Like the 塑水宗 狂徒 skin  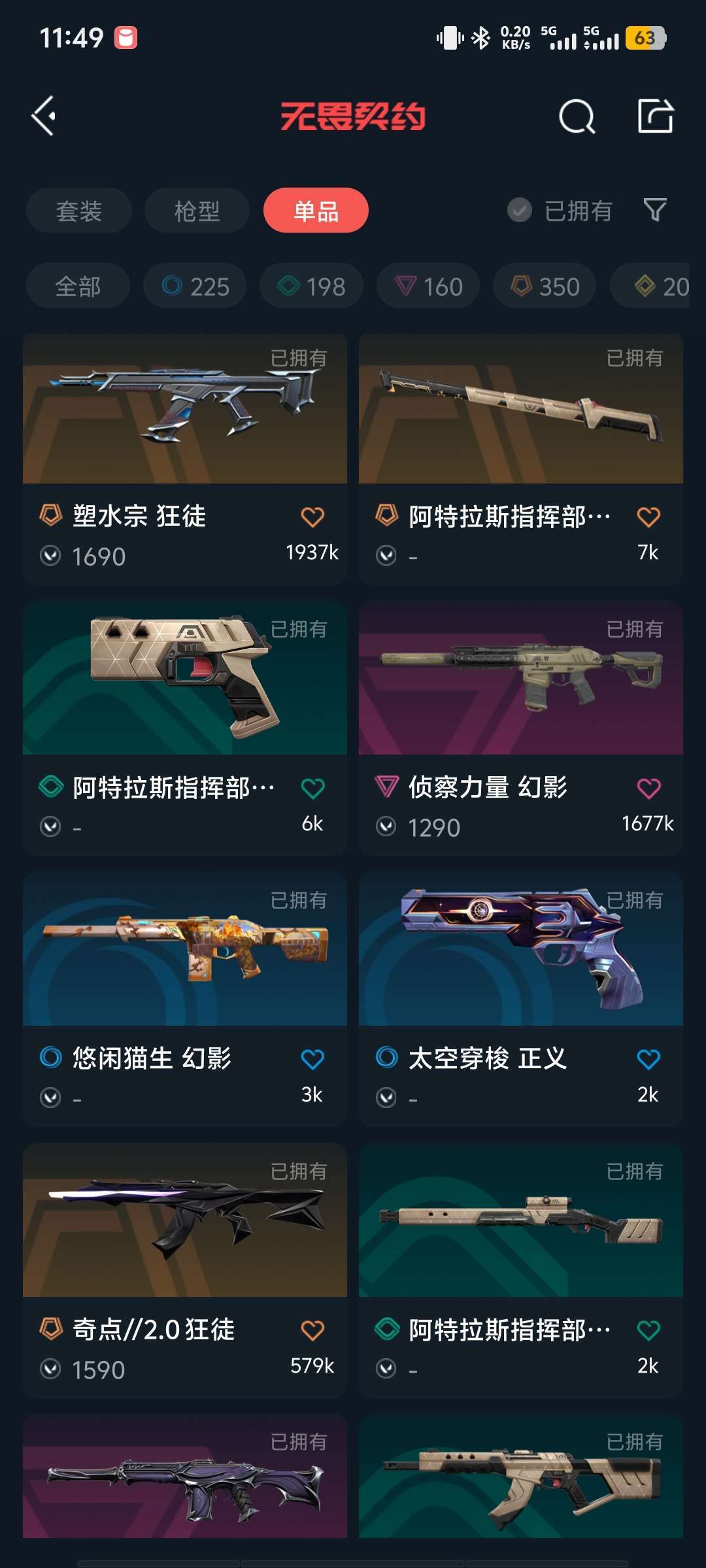312,517
